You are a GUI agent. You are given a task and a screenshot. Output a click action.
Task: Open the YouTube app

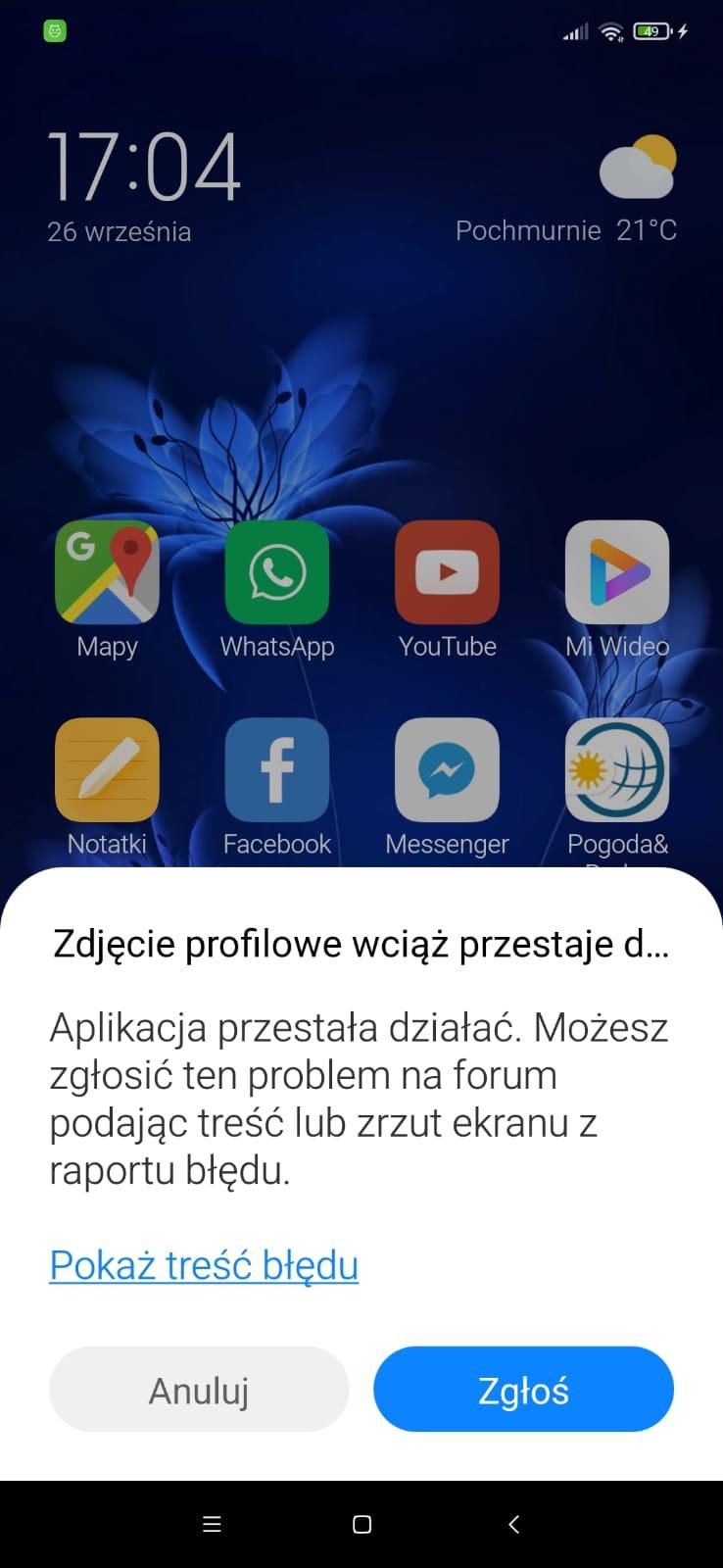447,573
